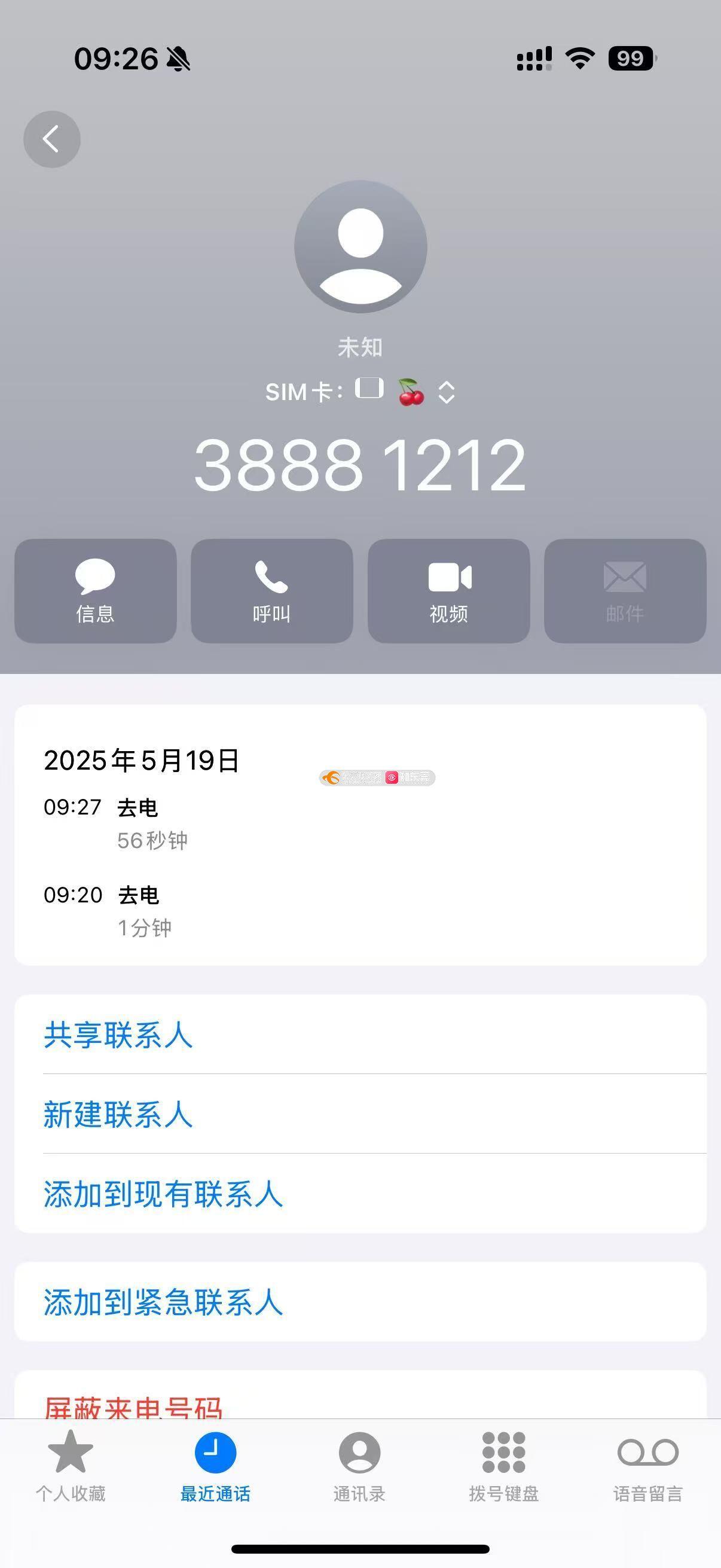
Task: Go back using the arrow button
Action: pyautogui.click(x=52, y=139)
